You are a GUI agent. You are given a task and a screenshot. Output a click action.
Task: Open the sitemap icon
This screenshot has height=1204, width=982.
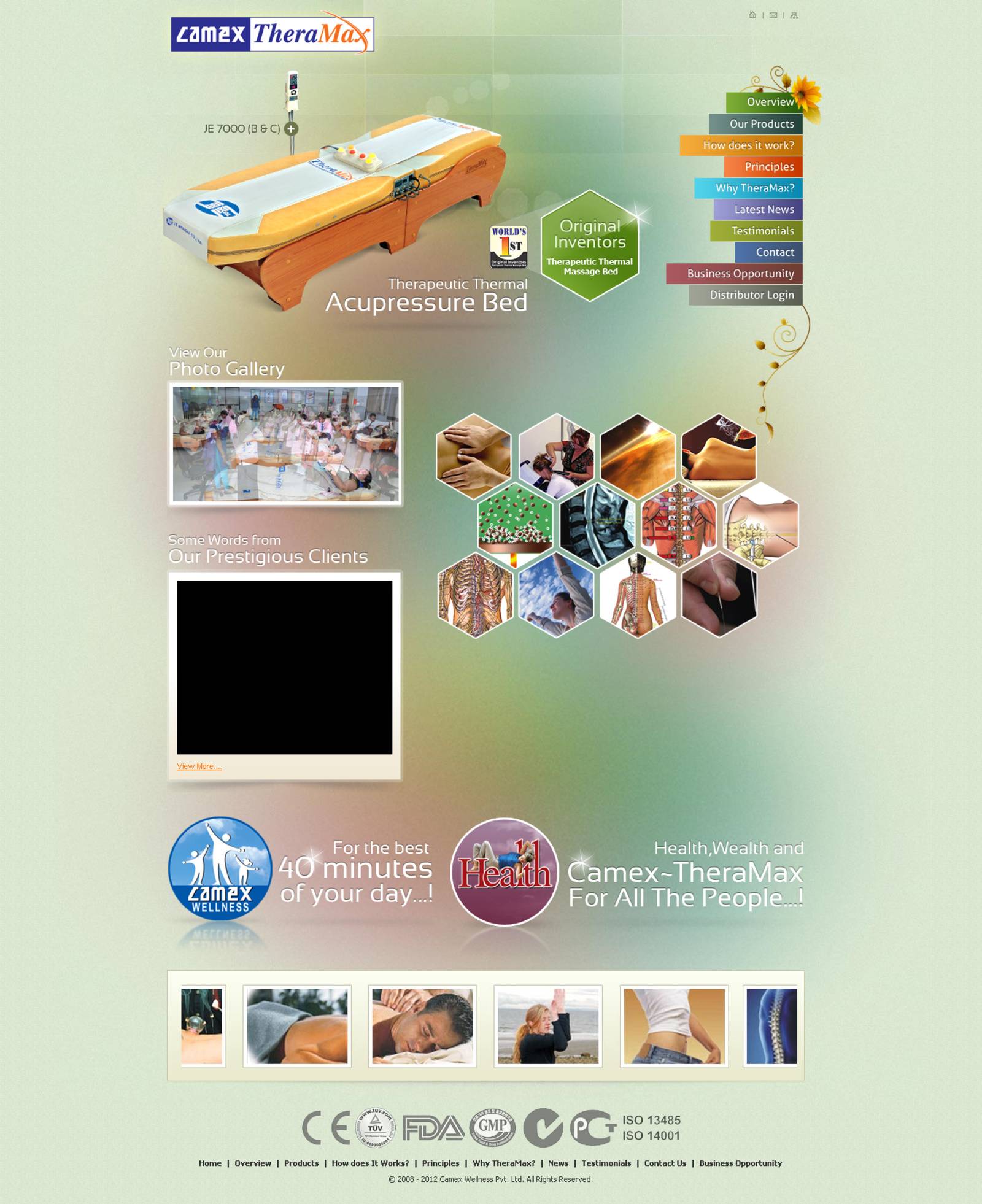pyautogui.click(x=794, y=15)
